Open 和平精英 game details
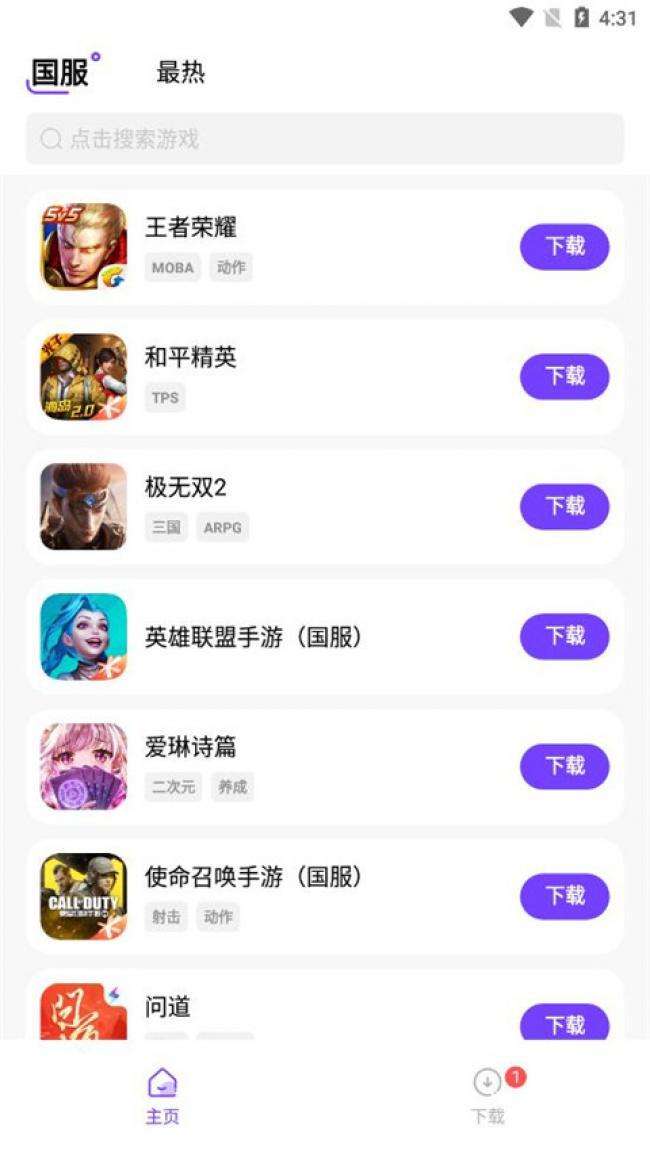 pos(300,377)
